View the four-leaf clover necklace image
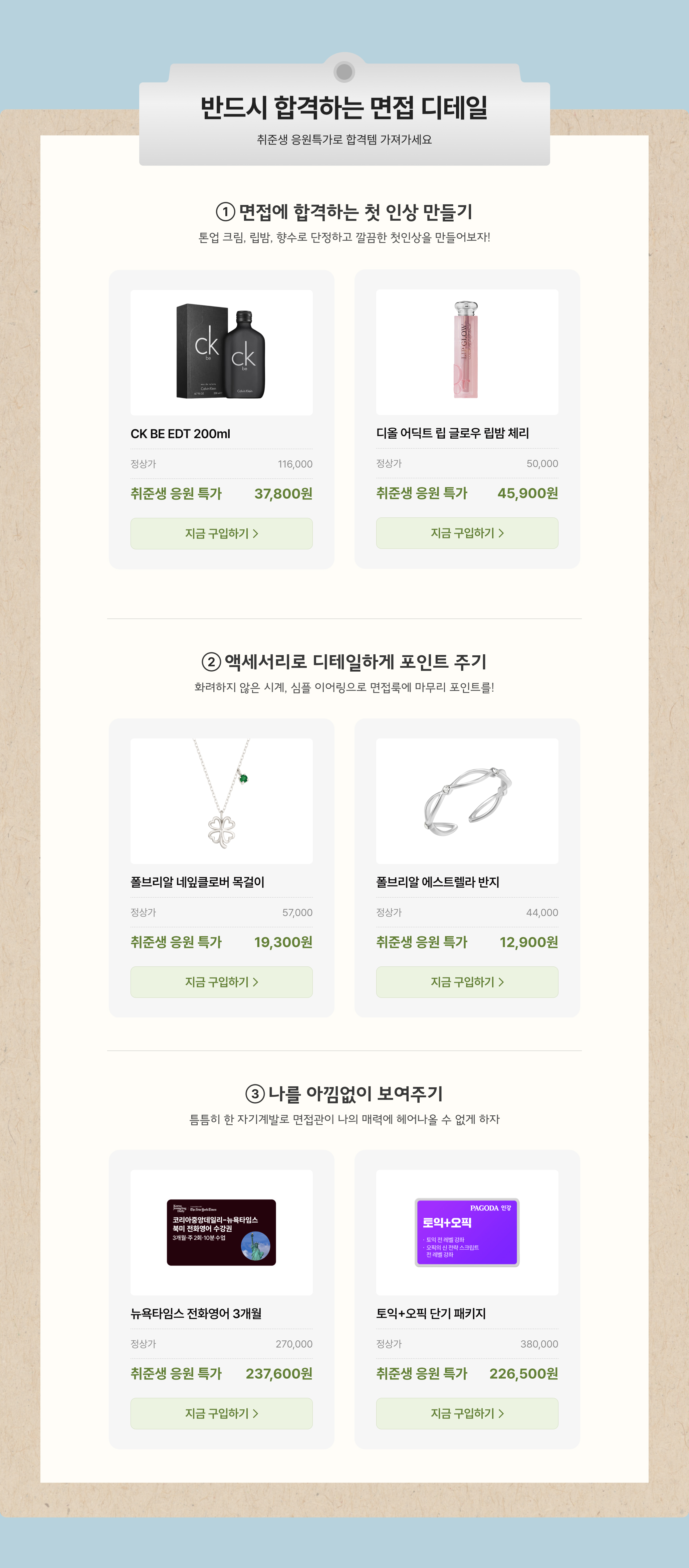The image size is (689, 1568). (x=221, y=801)
